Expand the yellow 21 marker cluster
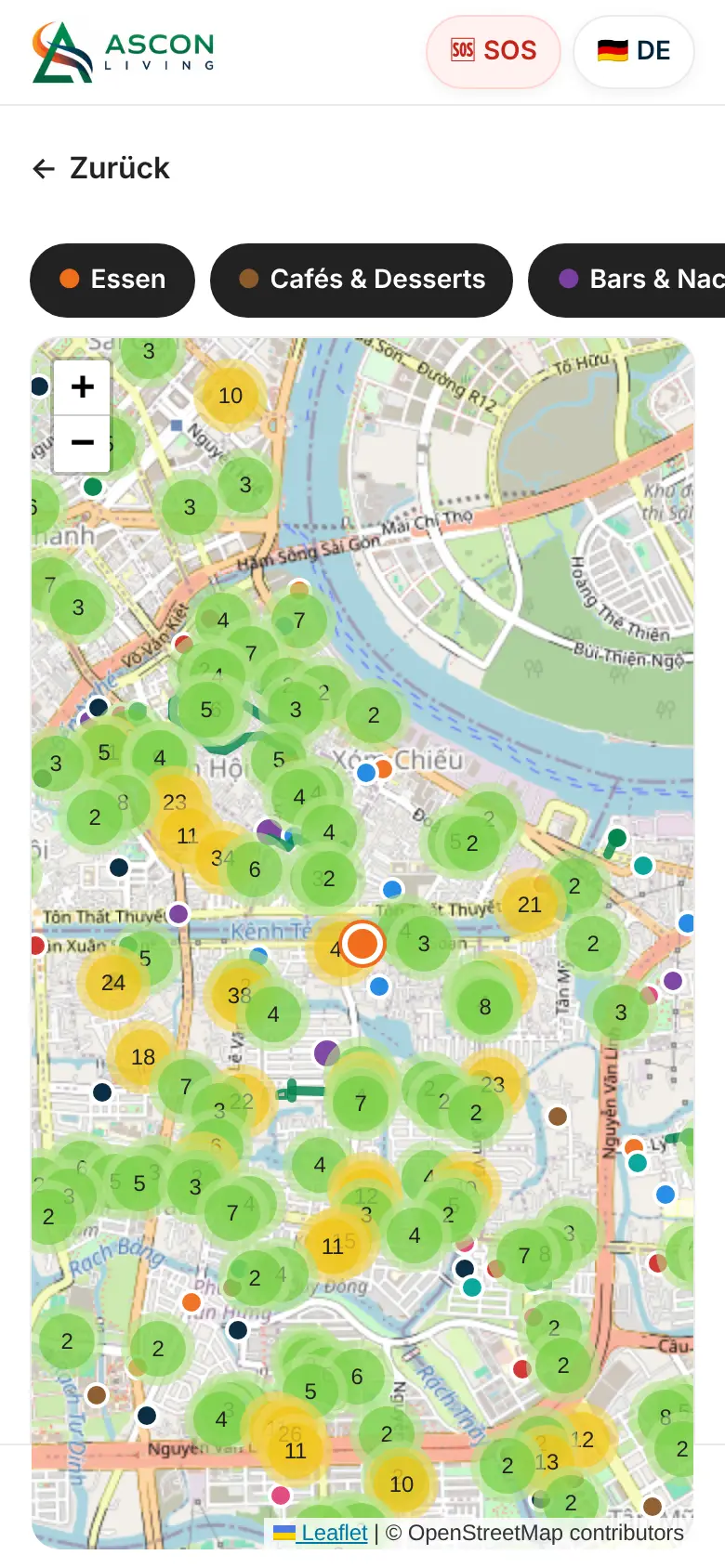The width and height of the screenshot is (725, 1568). [x=530, y=905]
